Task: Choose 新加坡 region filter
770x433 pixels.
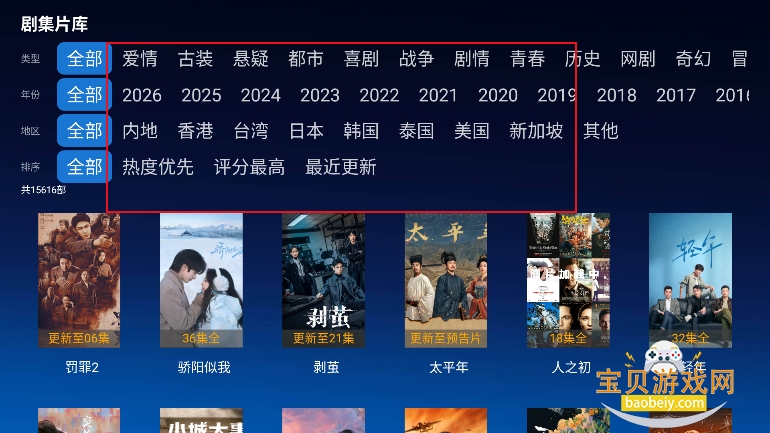Action: [x=536, y=131]
